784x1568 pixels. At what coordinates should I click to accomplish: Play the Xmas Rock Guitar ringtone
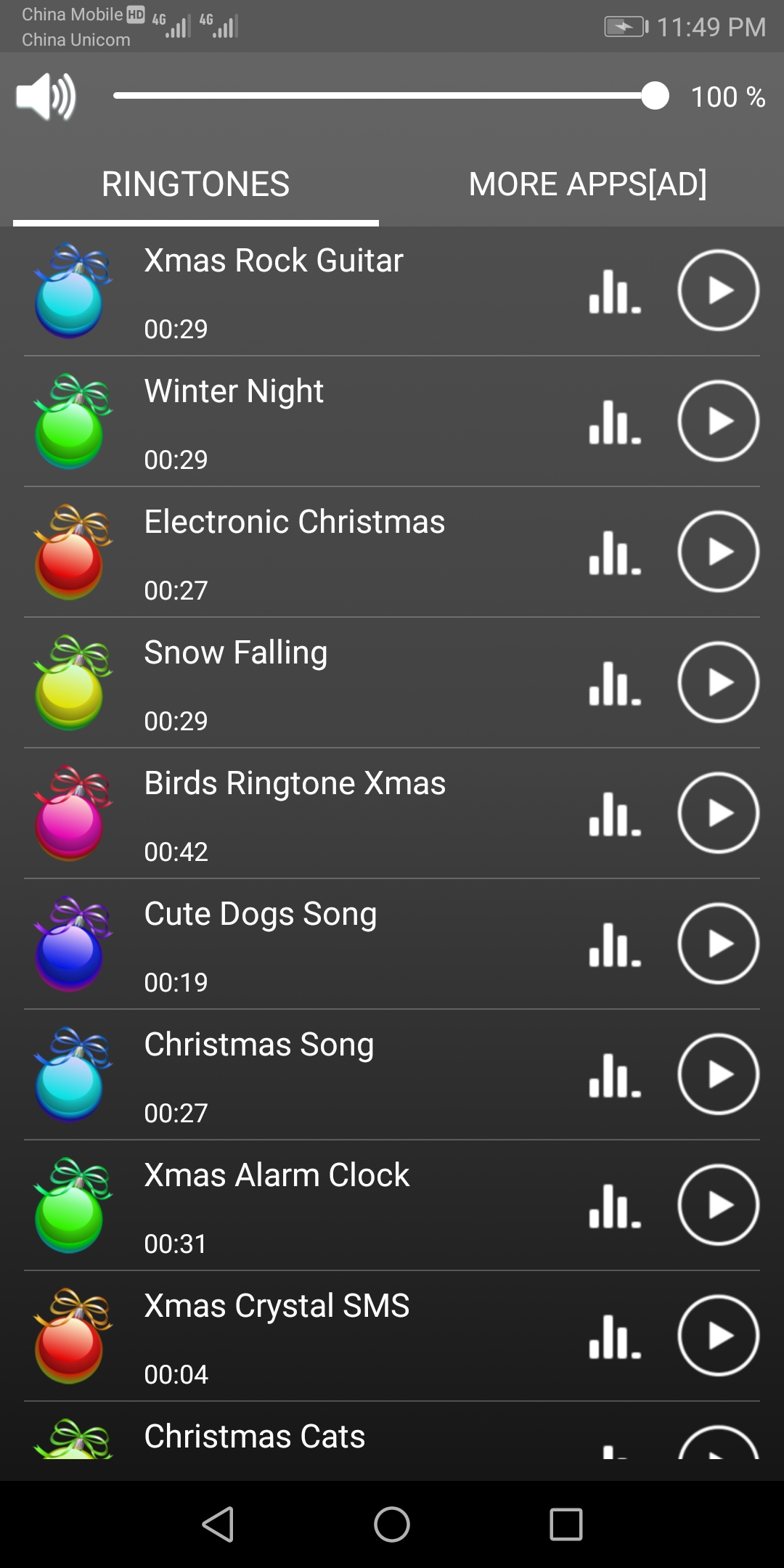[718, 290]
